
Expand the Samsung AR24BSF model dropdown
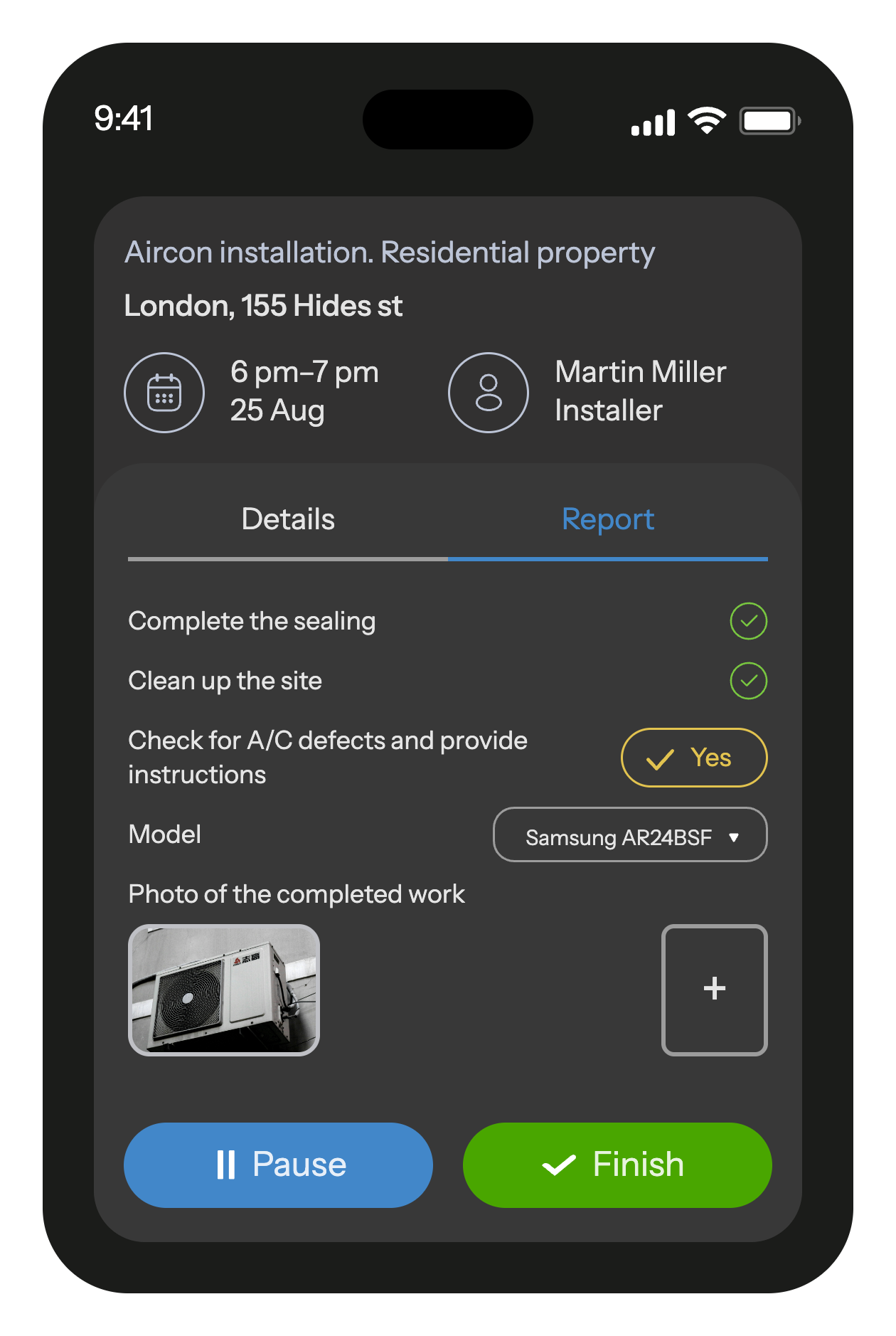(x=630, y=835)
